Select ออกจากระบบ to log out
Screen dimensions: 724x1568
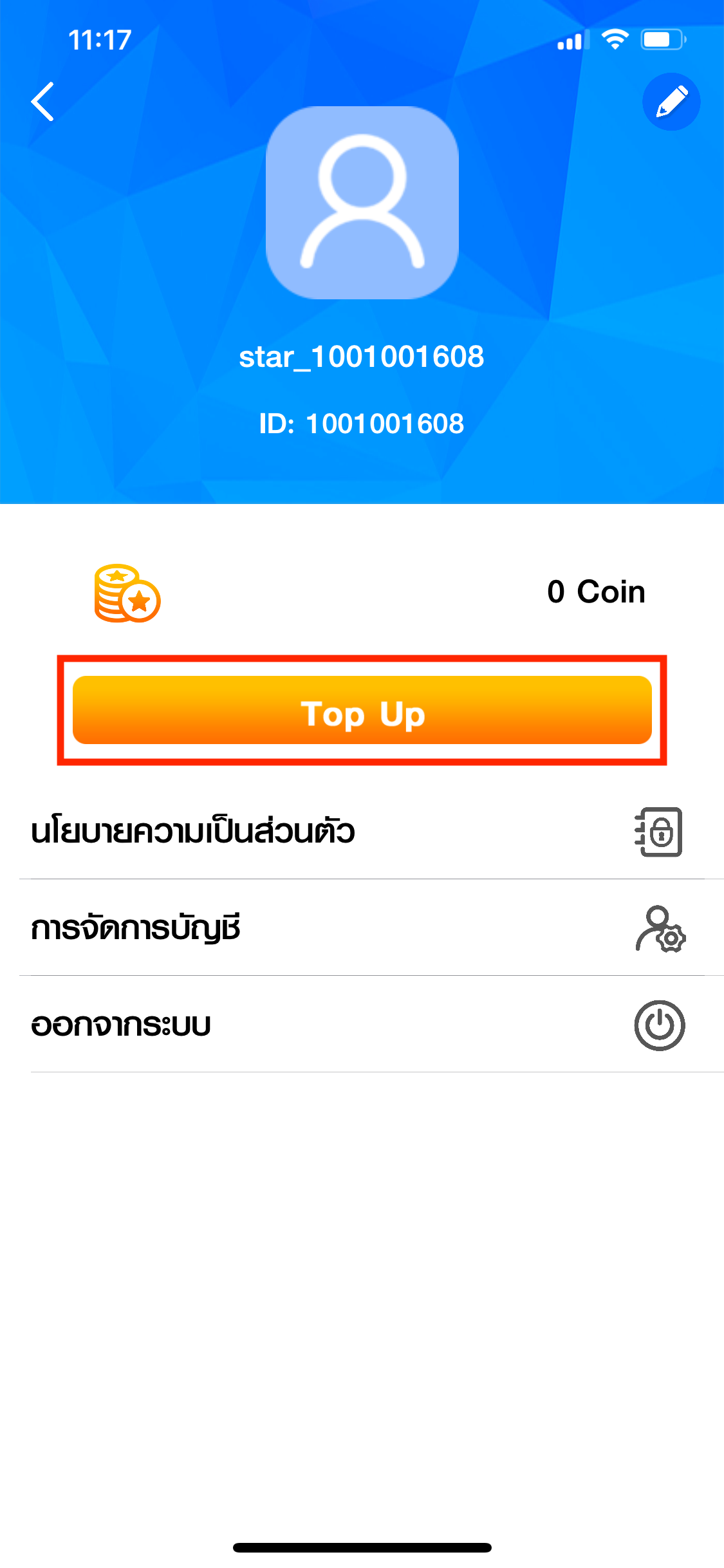[x=362, y=1025]
